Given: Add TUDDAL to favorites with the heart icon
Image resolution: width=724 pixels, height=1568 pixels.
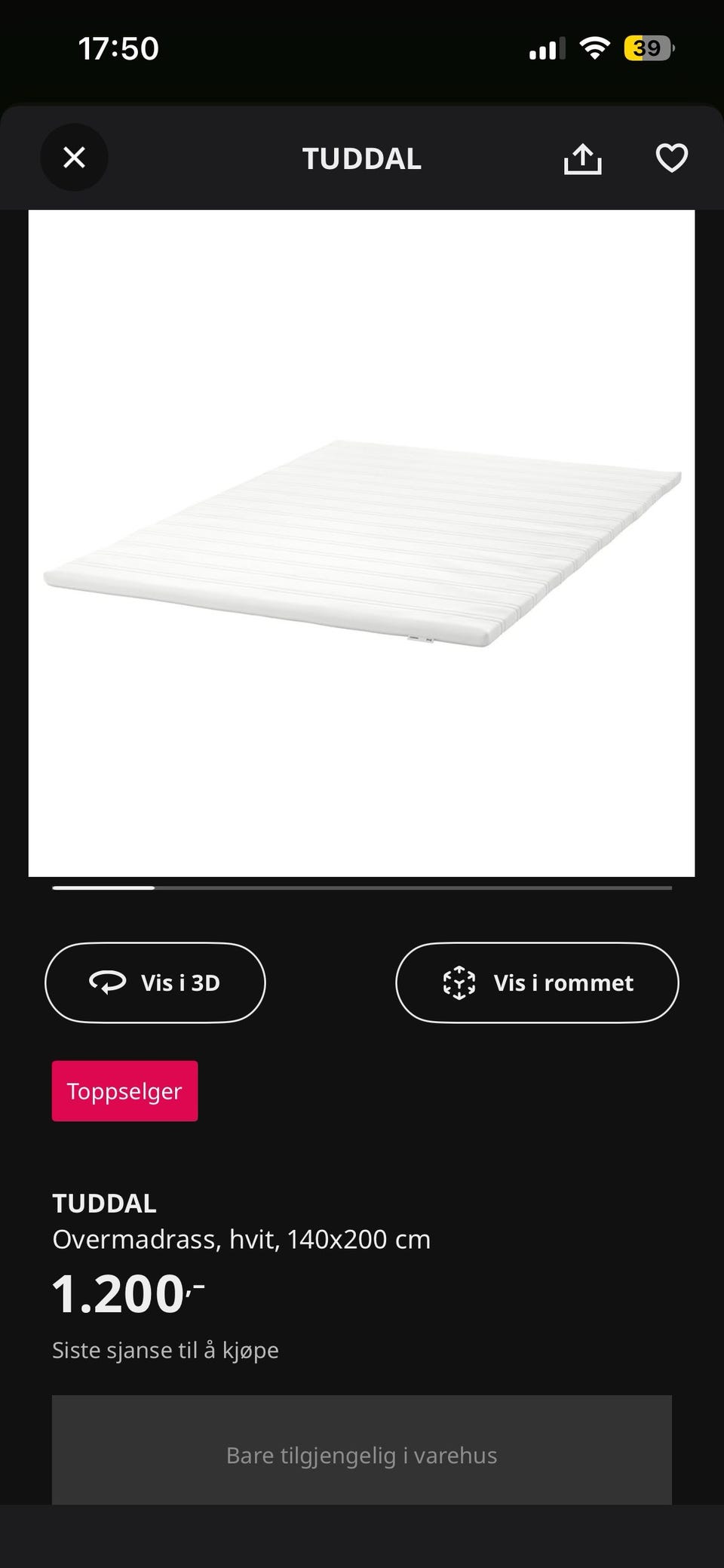Looking at the screenshot, I should pyautogui.click(x=671, y=158).
